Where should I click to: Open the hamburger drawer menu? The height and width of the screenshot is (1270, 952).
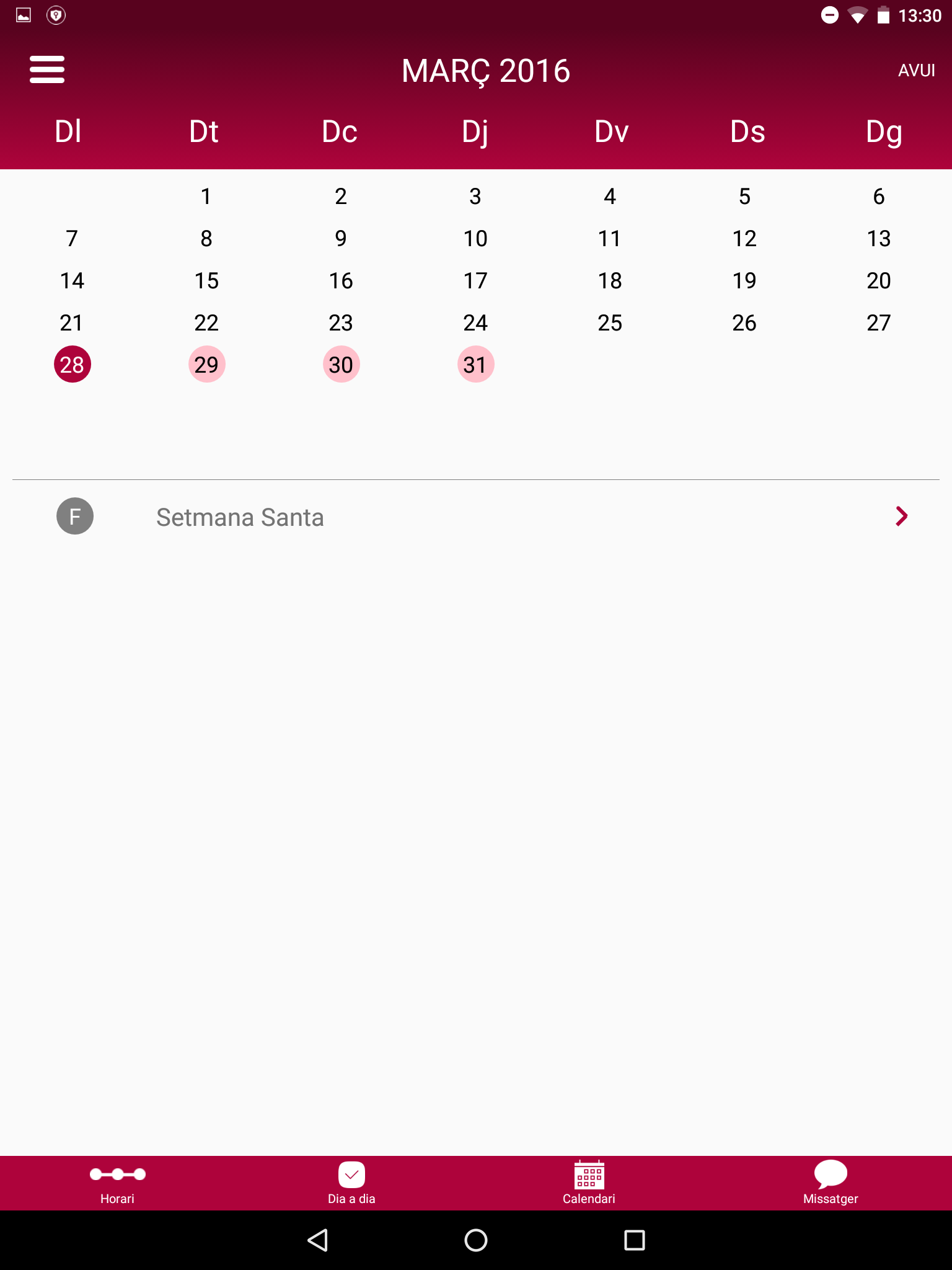pos(47,69)
